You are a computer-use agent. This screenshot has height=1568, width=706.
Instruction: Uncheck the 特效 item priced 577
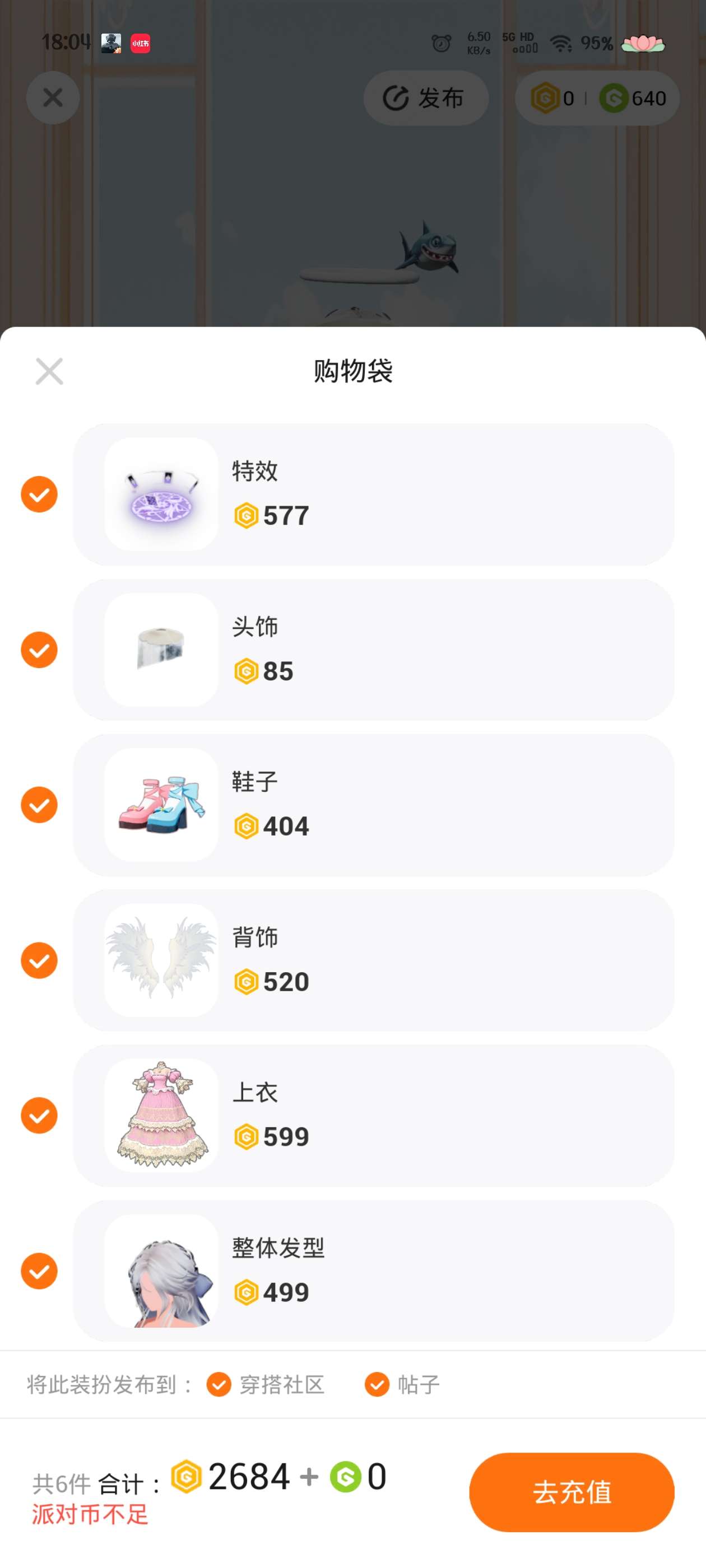[x=40, y=494]
